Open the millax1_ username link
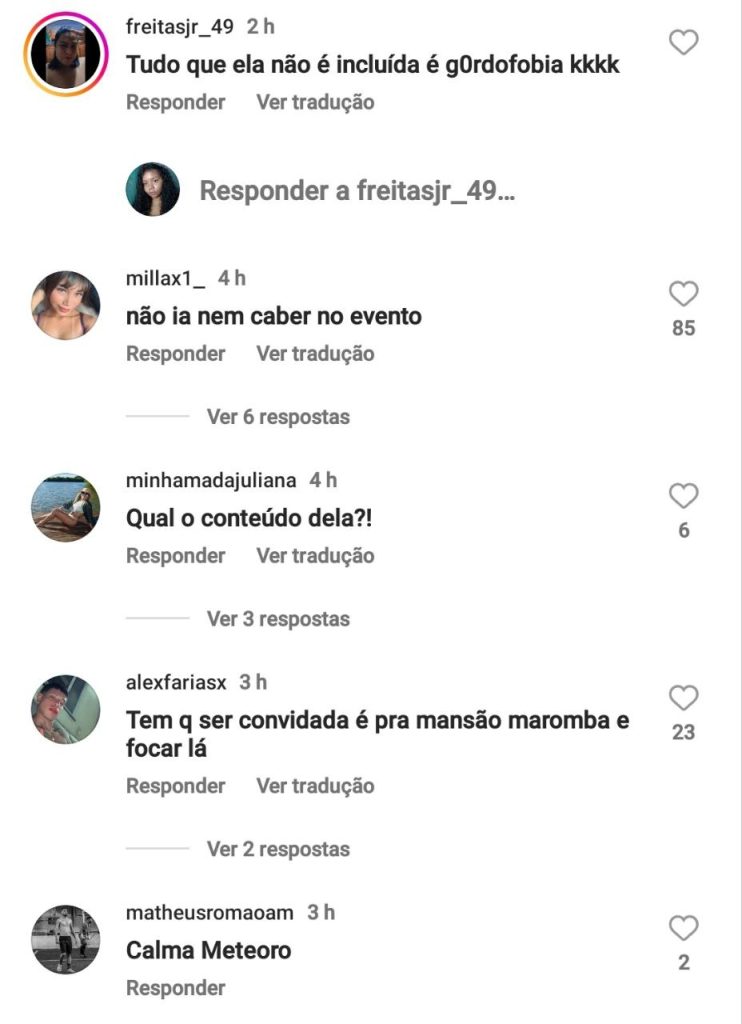 click(165, 278)
